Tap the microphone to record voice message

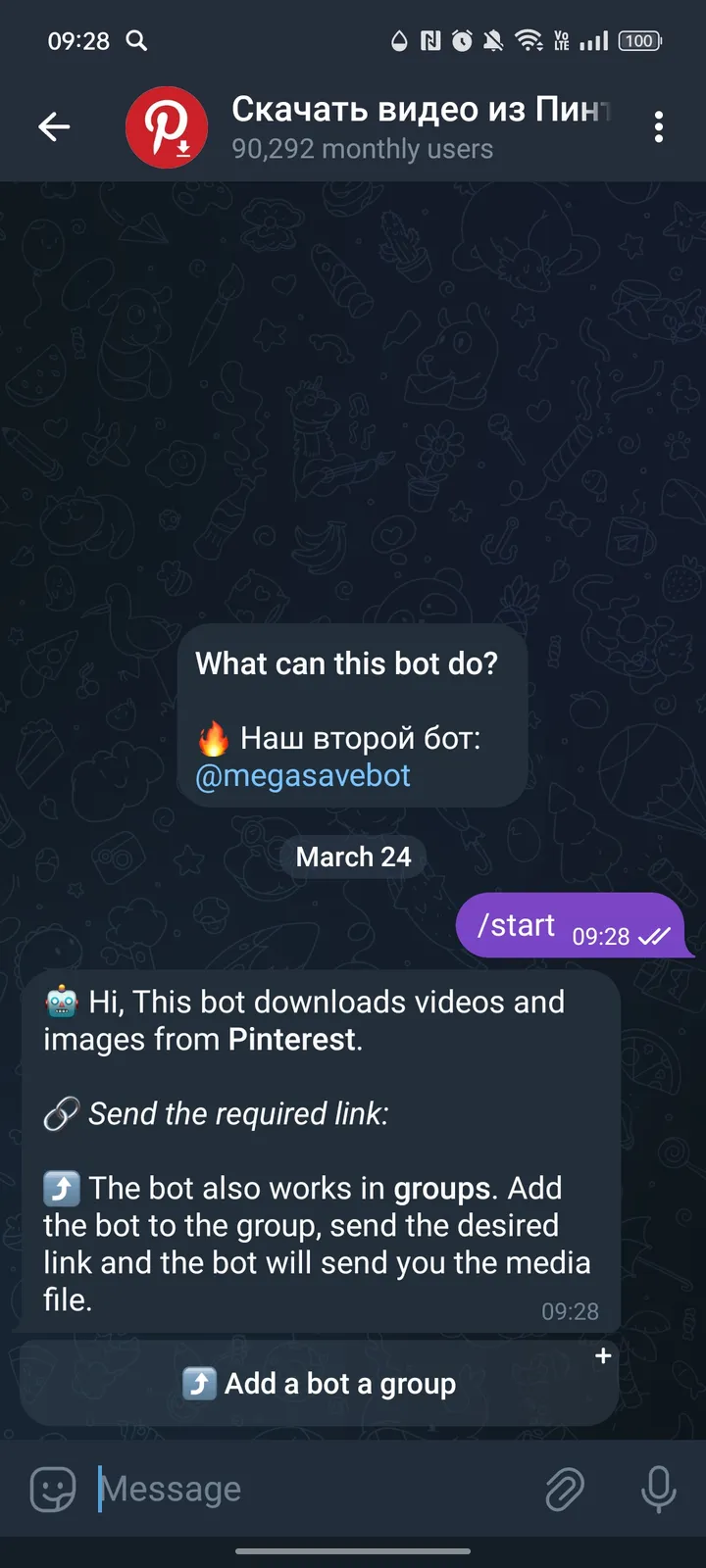[658, 1489]
